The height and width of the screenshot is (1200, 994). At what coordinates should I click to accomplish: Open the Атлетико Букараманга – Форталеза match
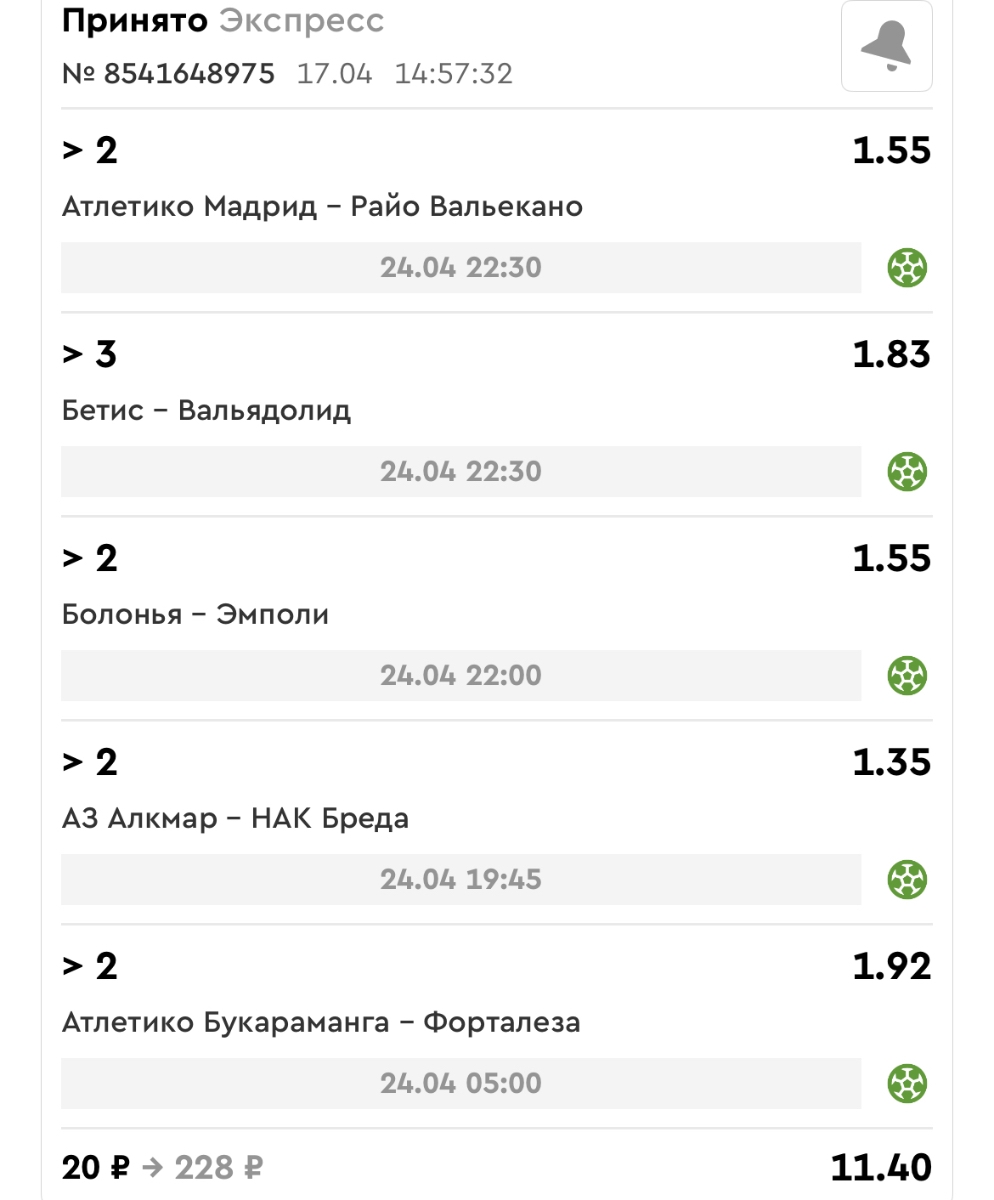click(x=321, y=1023)
